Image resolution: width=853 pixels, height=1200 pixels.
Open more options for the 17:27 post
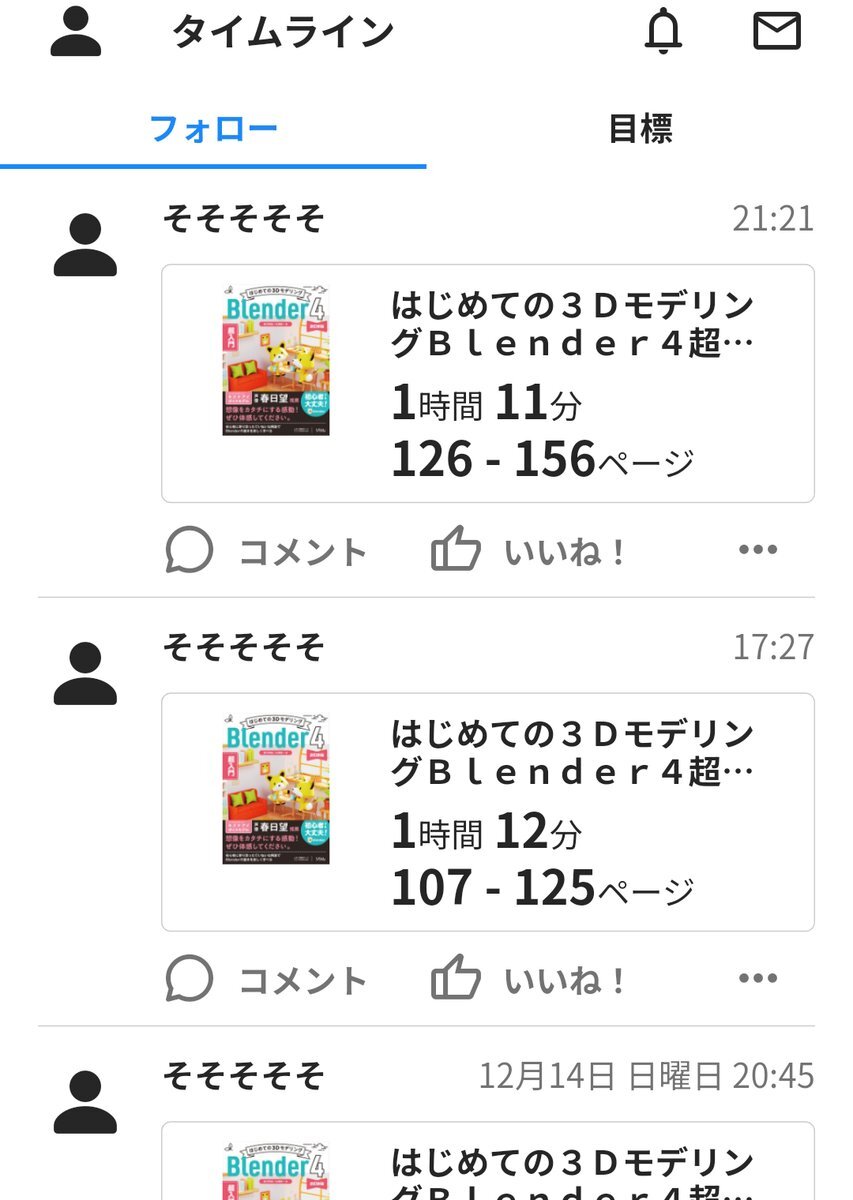coord(757,979)
